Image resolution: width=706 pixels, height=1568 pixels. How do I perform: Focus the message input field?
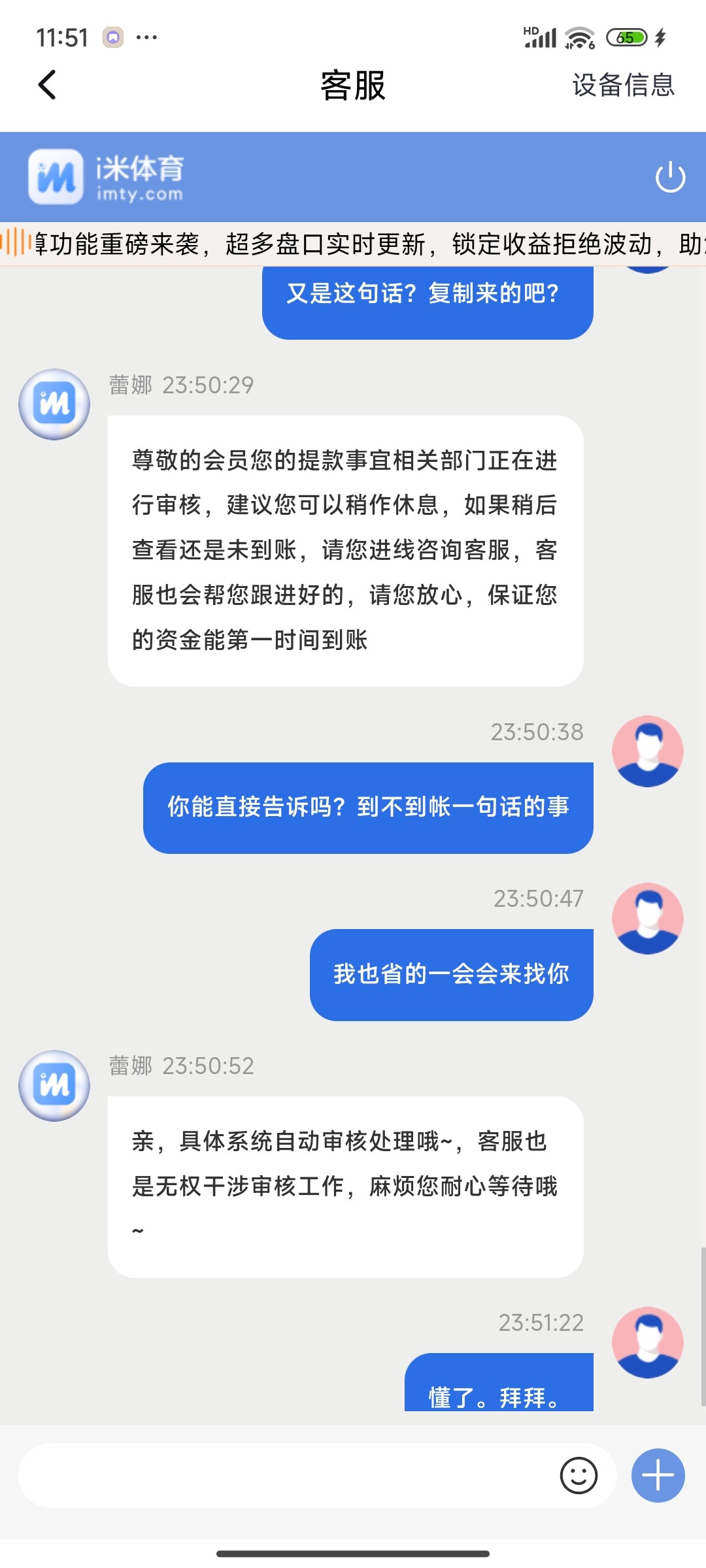pyautogui.click(x=288, y=1476)
